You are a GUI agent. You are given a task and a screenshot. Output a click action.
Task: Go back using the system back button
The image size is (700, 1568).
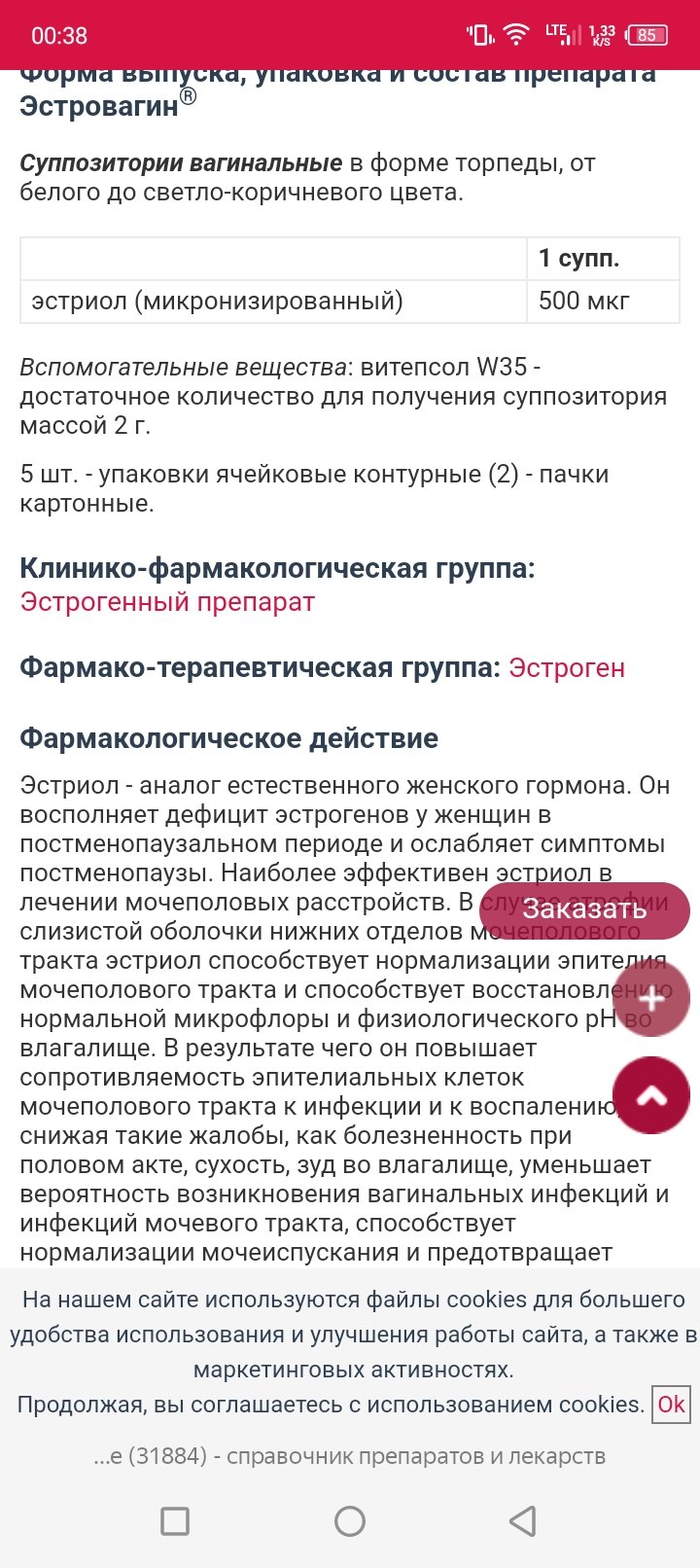coord(523,1520)
